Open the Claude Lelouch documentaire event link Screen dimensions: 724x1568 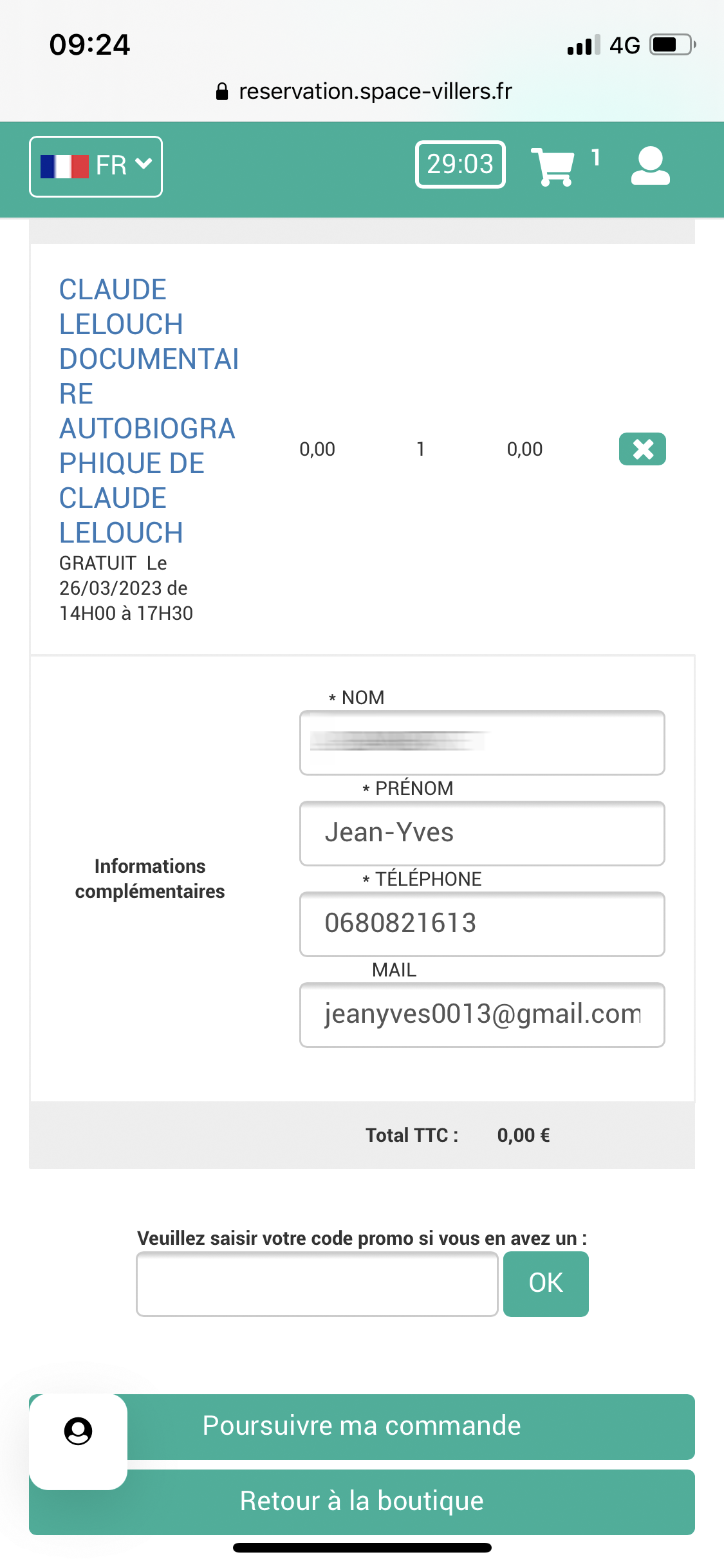(x=149, y=411)
